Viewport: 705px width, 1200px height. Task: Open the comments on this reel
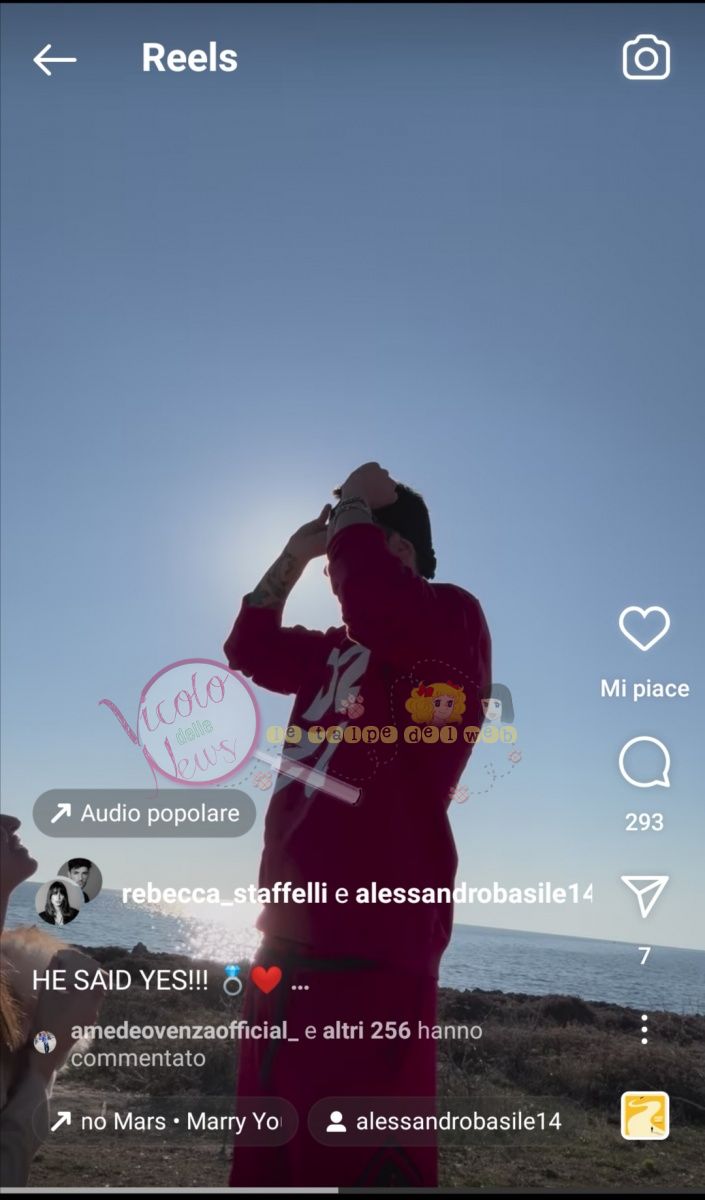[x=644, y=764]
